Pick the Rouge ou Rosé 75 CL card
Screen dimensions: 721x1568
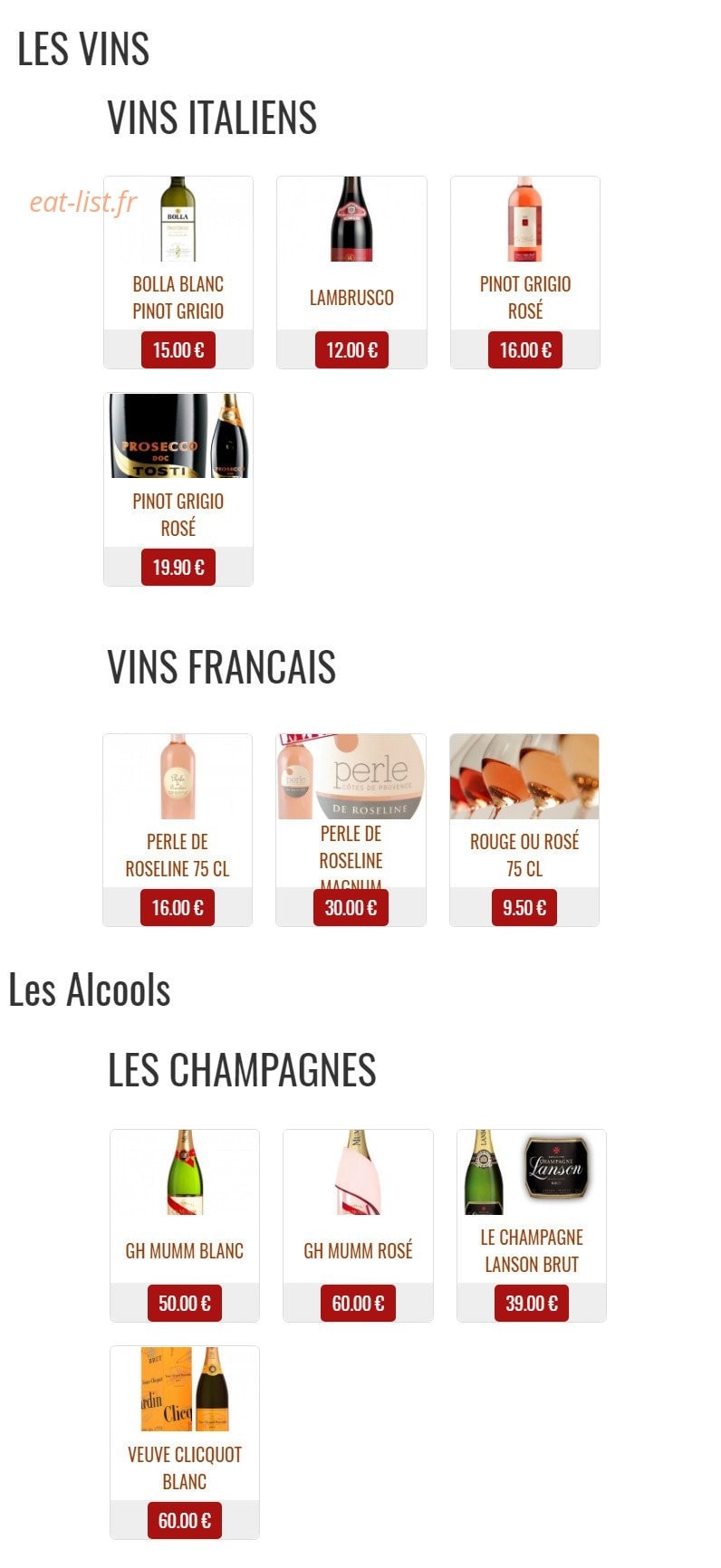(524, 830)
